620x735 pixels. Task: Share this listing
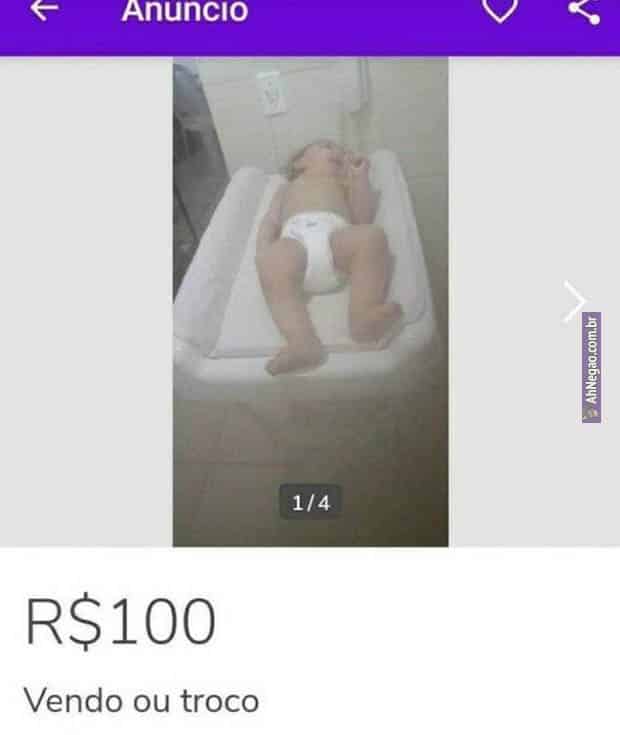coord(583,10)
